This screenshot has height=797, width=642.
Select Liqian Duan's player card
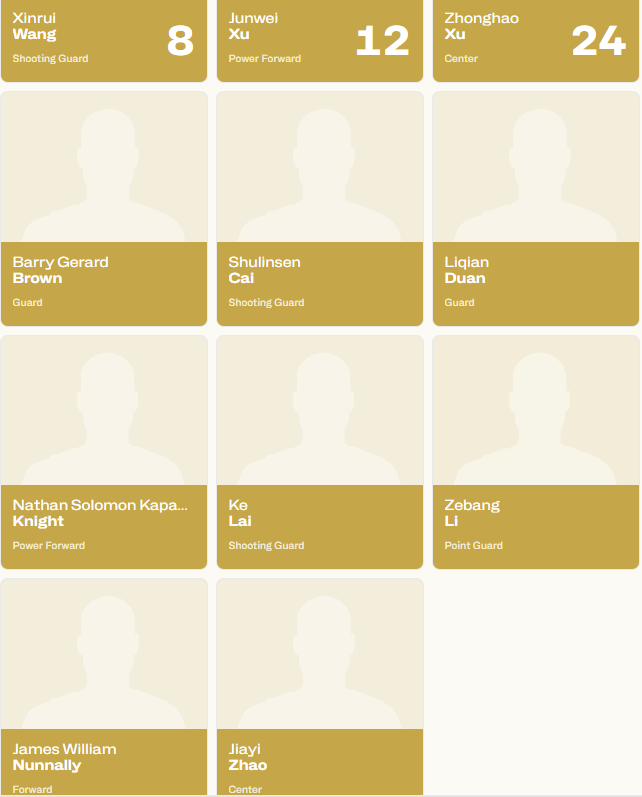536,209
